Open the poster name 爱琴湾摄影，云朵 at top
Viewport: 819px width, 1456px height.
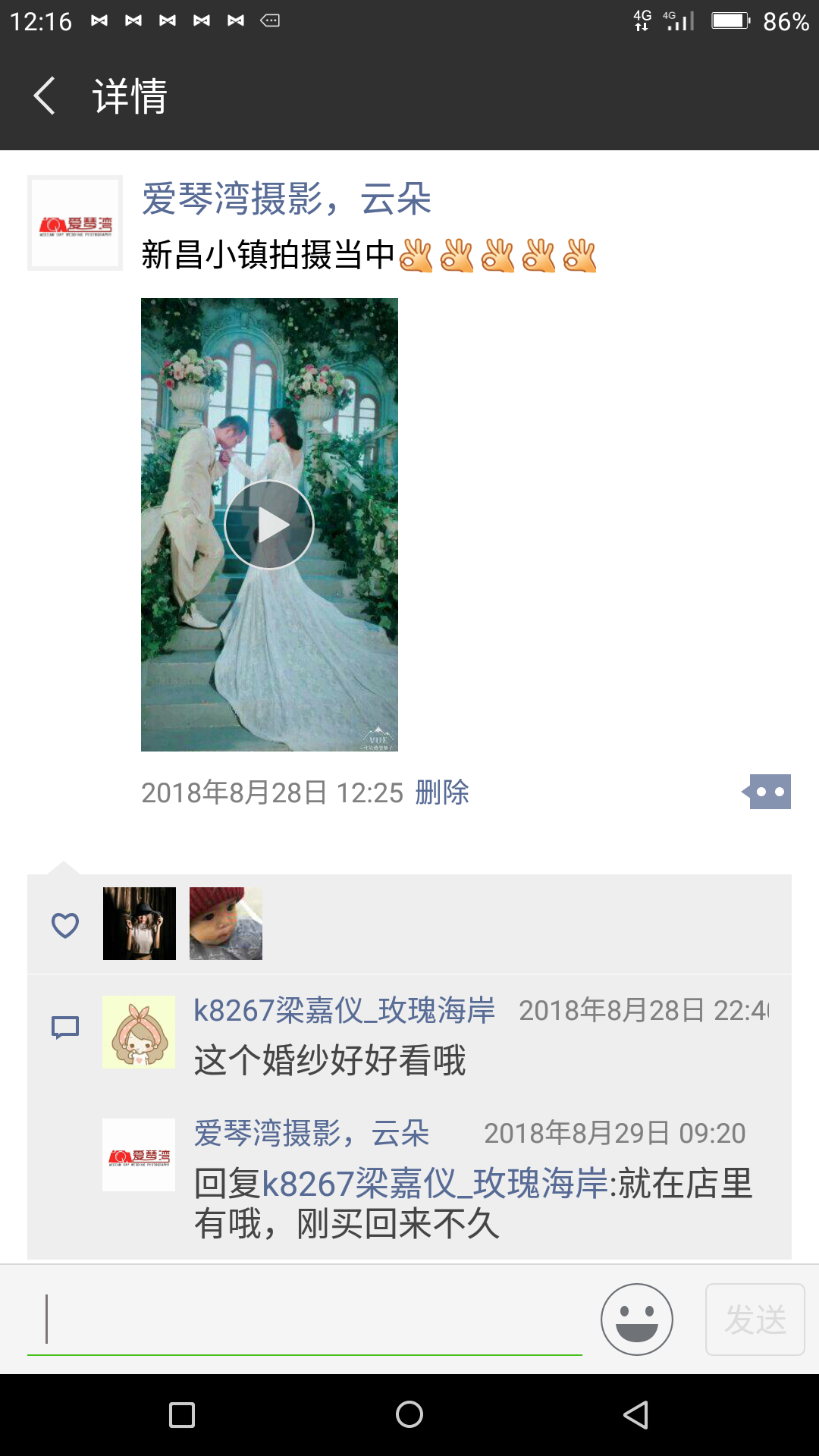pyautogui.click(x=287, y=199)
